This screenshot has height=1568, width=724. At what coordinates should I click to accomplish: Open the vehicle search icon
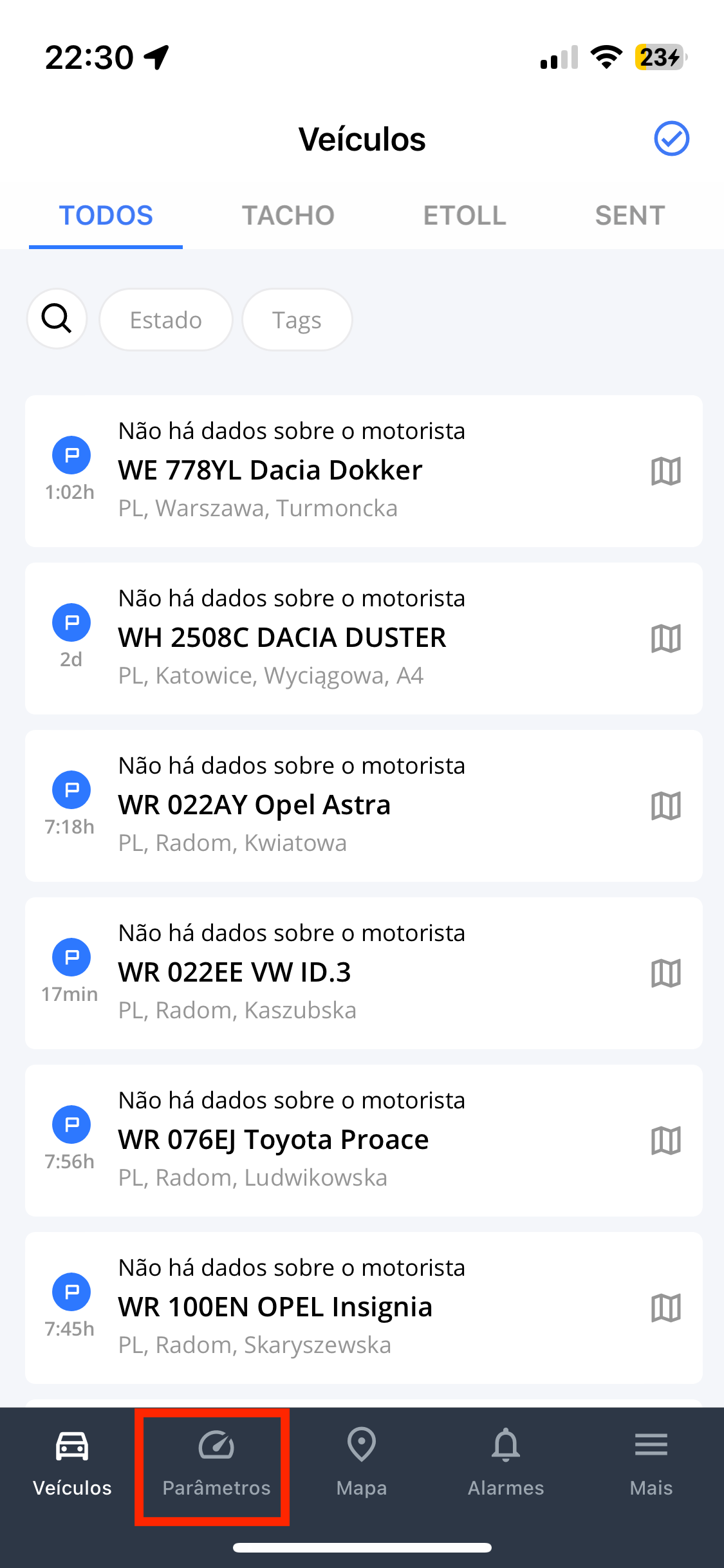tap(57, 319)
